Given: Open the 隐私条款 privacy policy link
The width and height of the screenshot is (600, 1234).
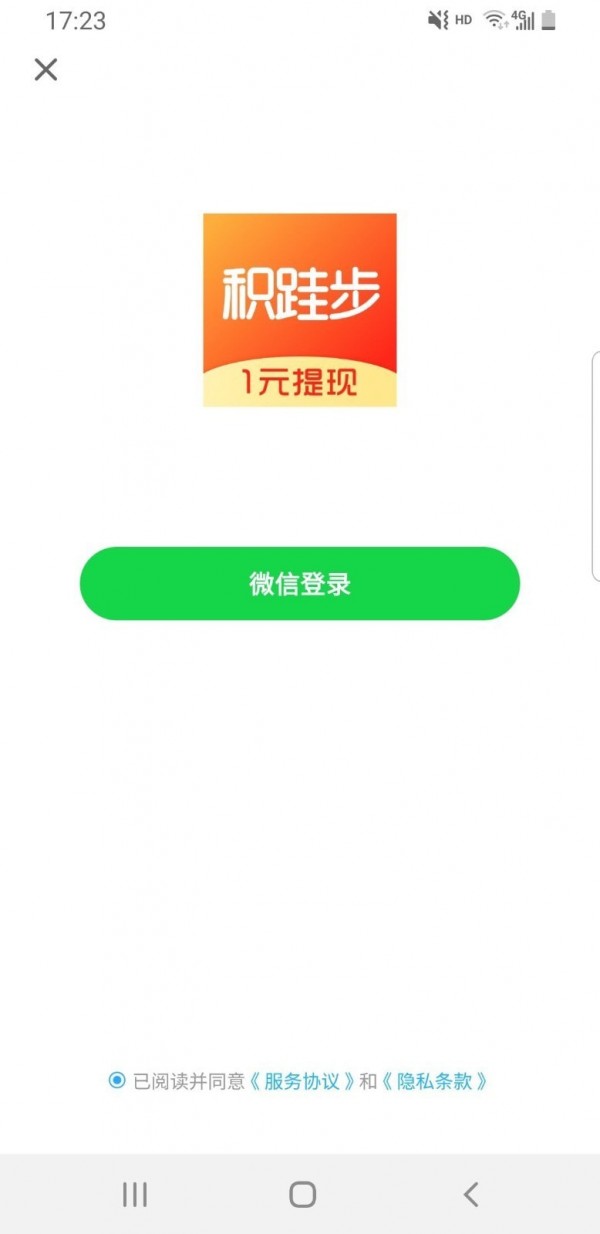Looking at the screenshot, I should tap(435, 1081).
